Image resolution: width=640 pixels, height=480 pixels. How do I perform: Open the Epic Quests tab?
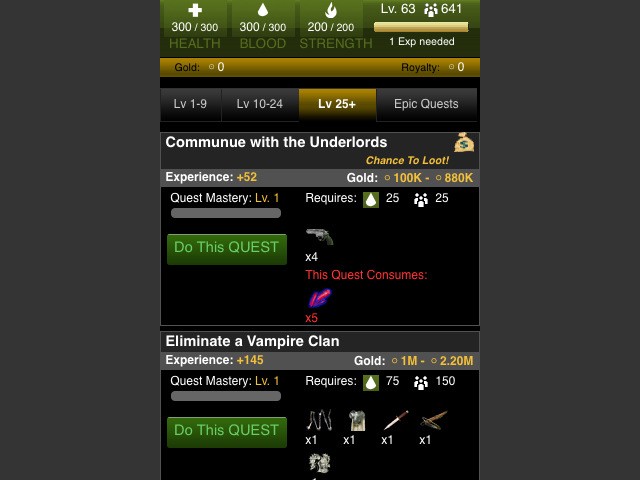tap(426, 104)
